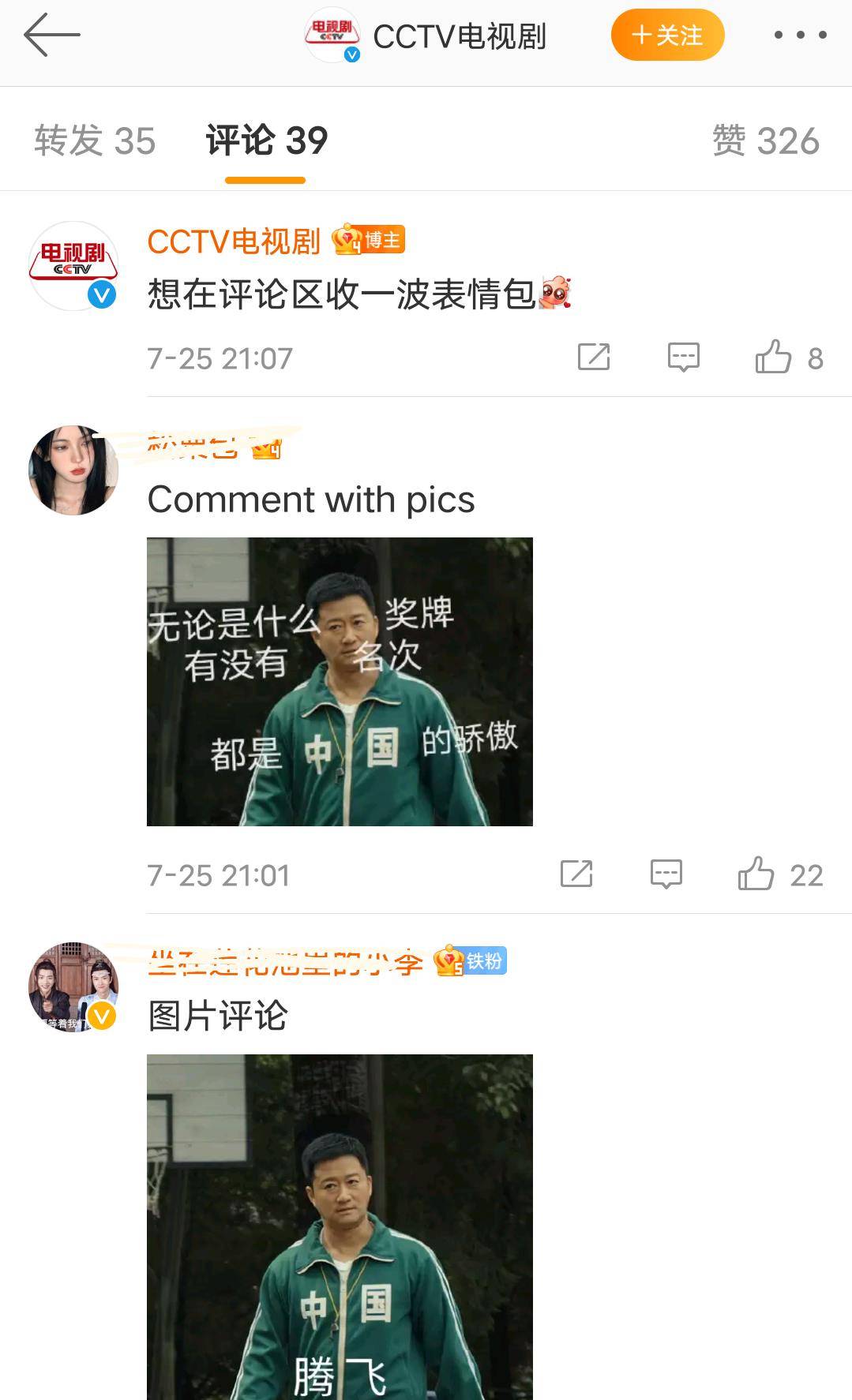Switch to the 转发 35 tab
The height and width of the screenshot is (1400, 852).
(94, 139)
